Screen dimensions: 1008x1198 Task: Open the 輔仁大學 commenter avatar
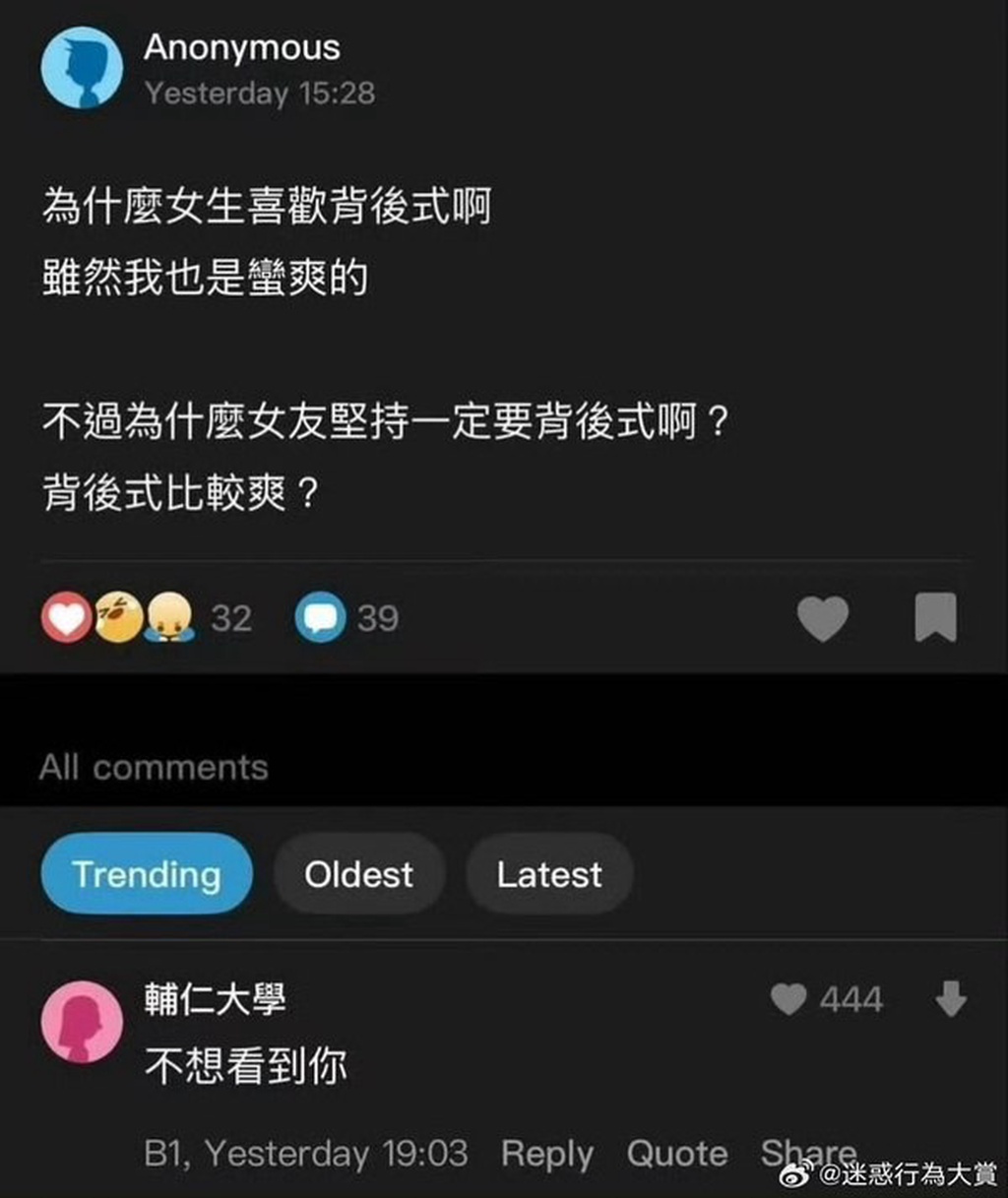pos(82,1022)
